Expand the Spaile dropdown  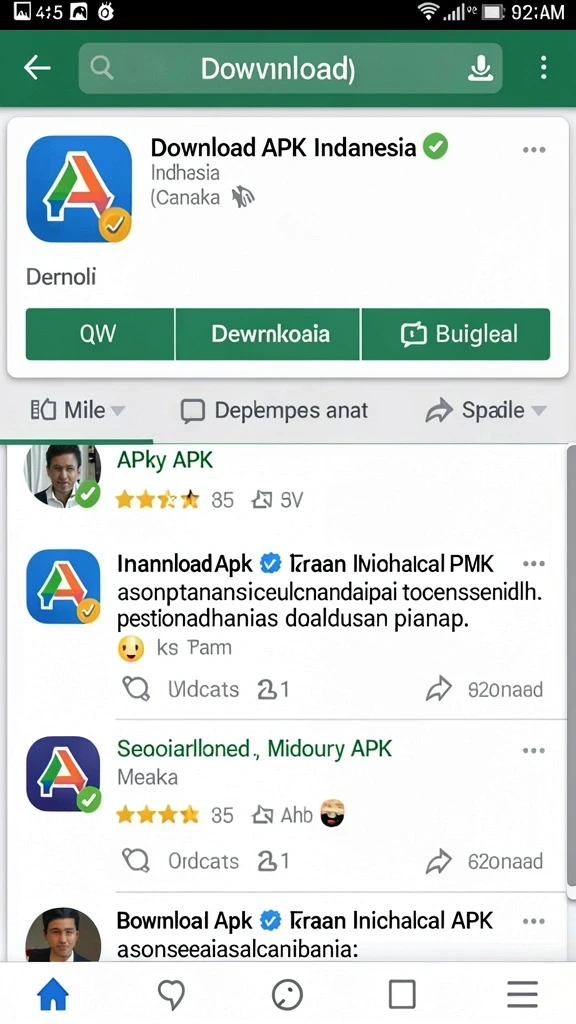tap(485, 411)
